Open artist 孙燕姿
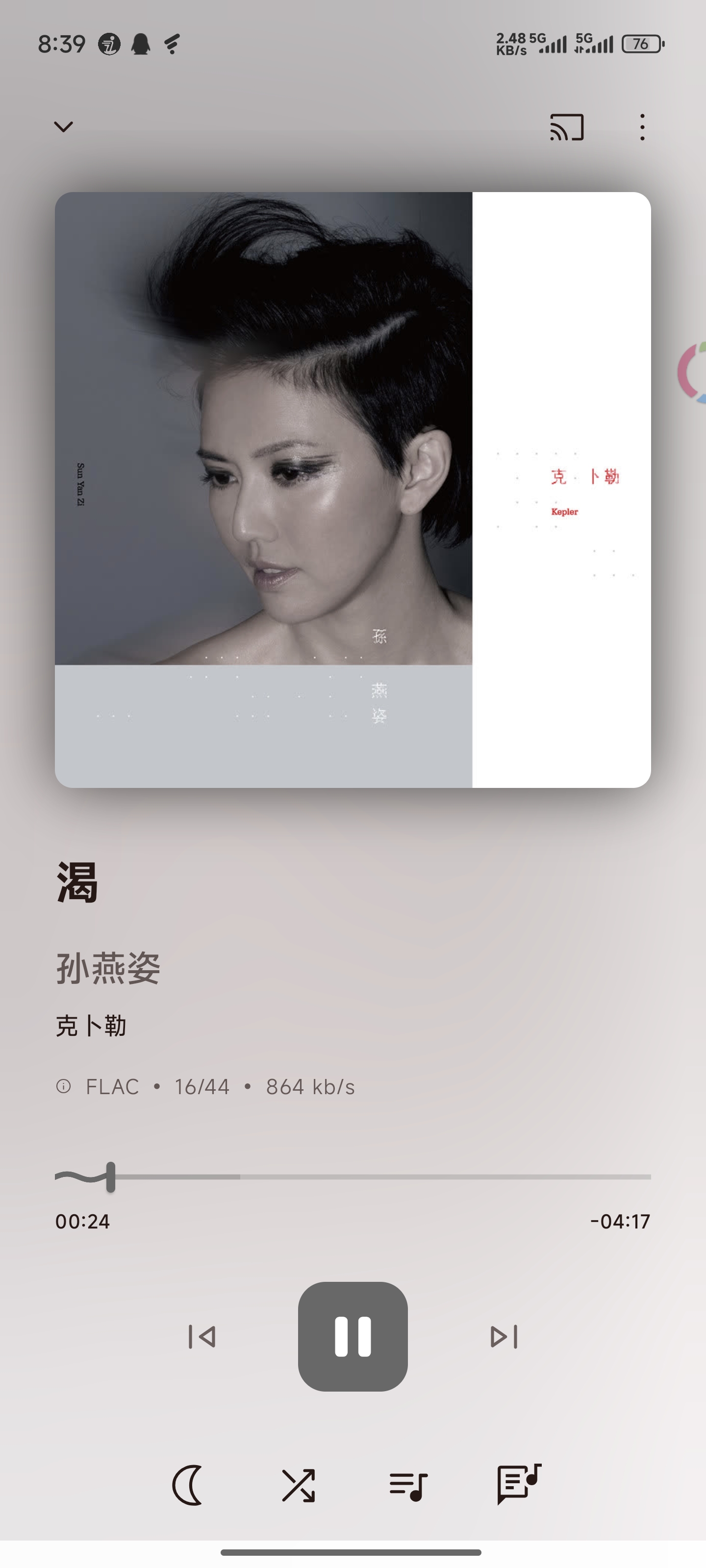This screenshot has width=706, height=1568. [108, 968]
